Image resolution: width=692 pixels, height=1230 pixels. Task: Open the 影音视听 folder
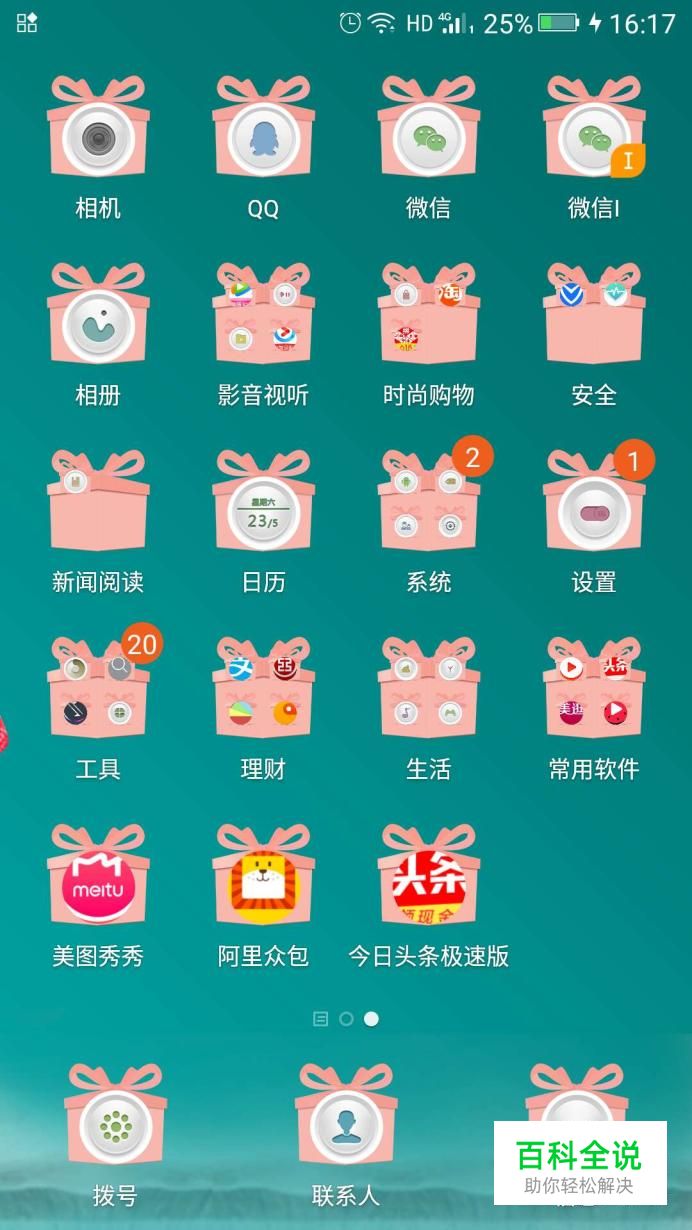263,325
